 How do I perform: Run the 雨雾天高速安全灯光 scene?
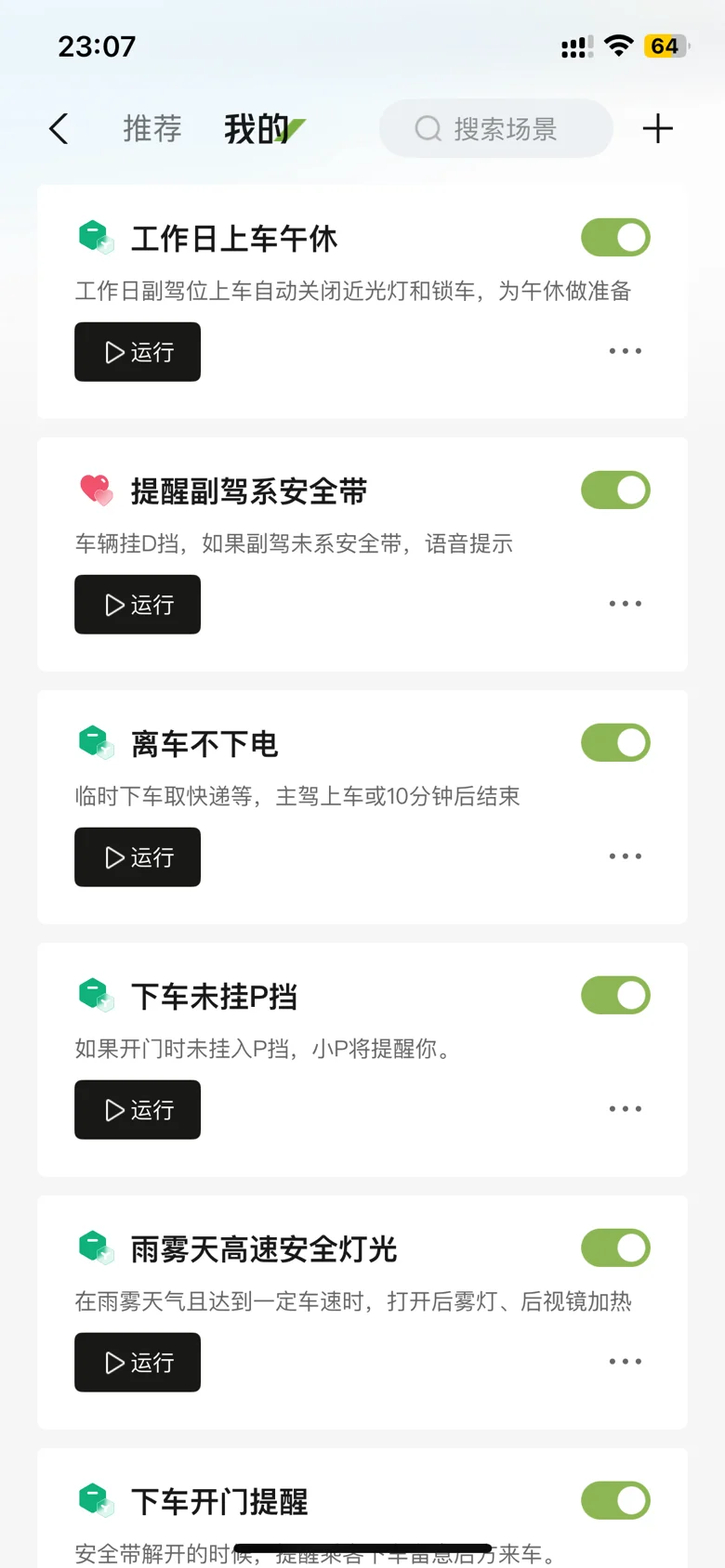click(138, 1363)
